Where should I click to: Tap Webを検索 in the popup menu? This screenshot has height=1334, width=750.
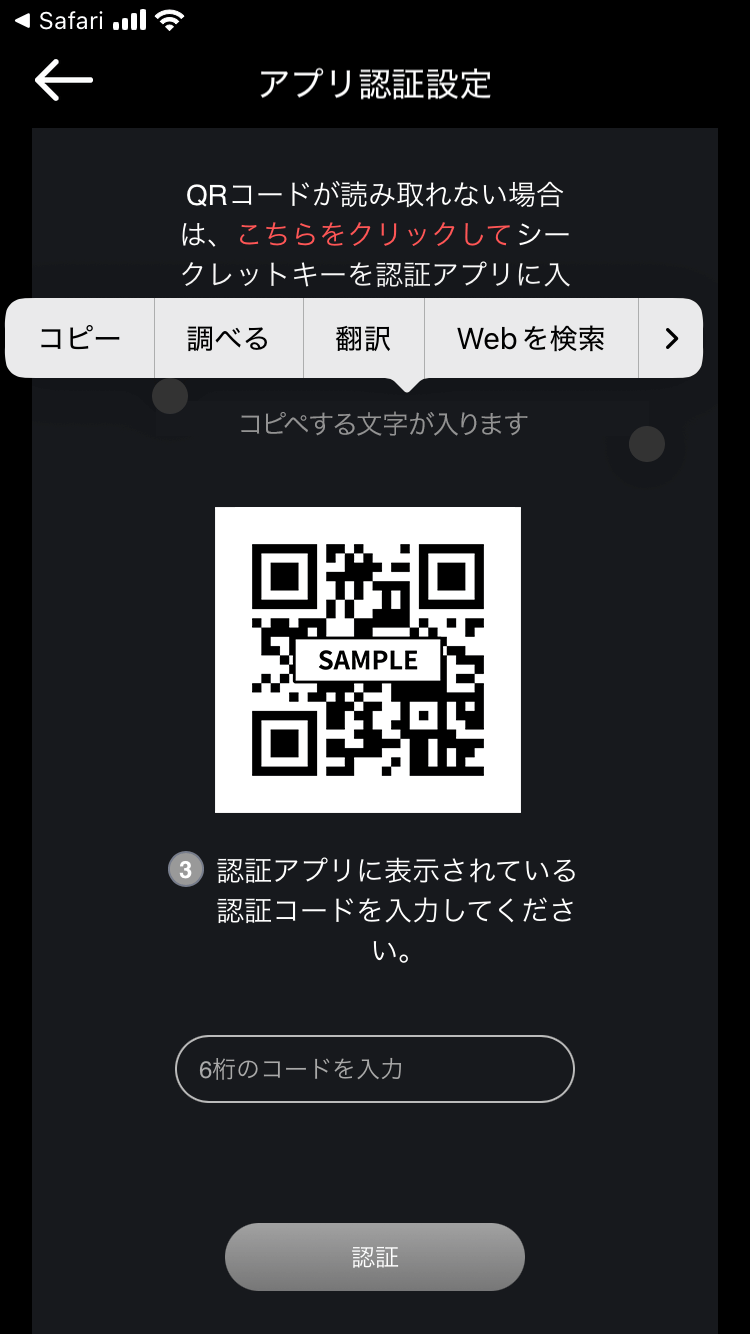[531, 339]
